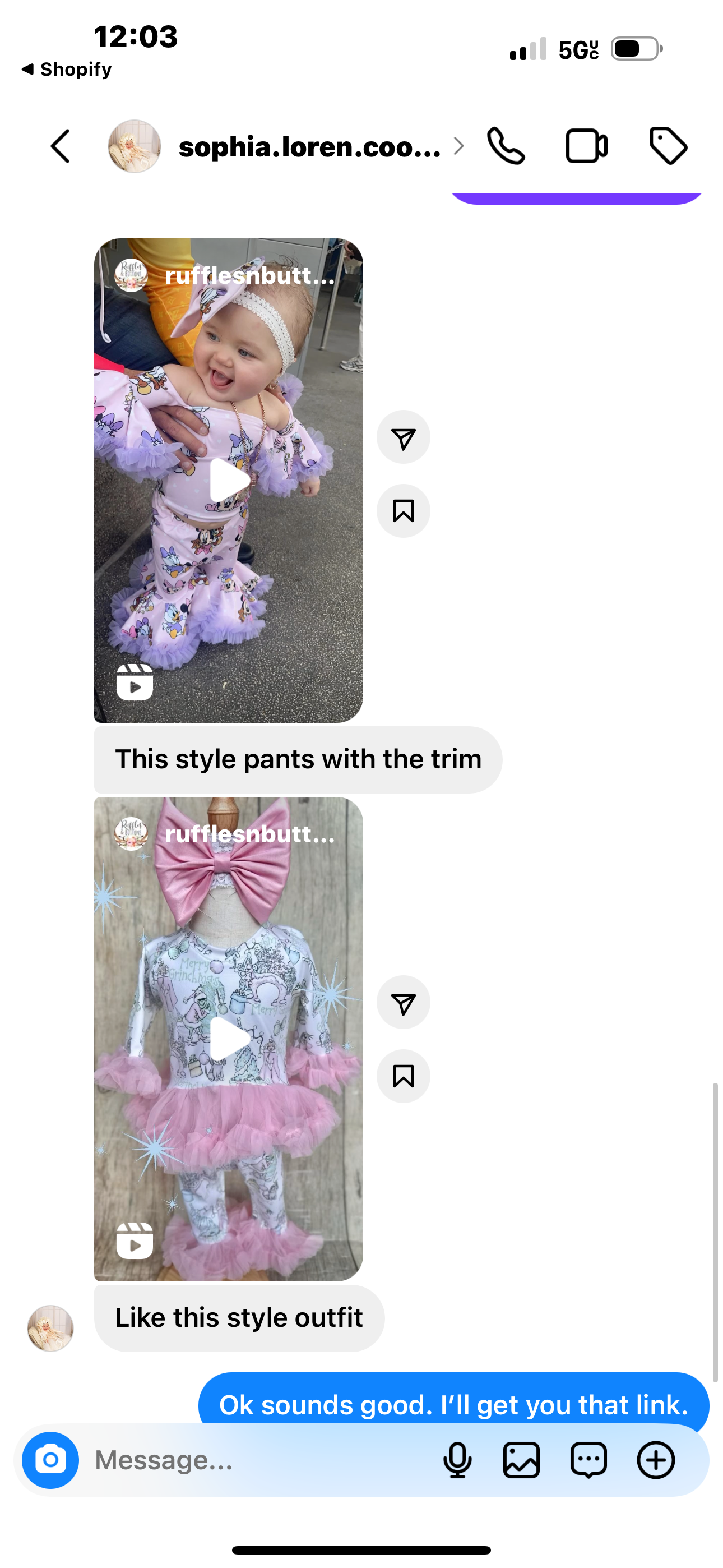Bookmark the pink tutu outfit reel
Viewport: 723px width, 1568px height.
(403, 1076)
